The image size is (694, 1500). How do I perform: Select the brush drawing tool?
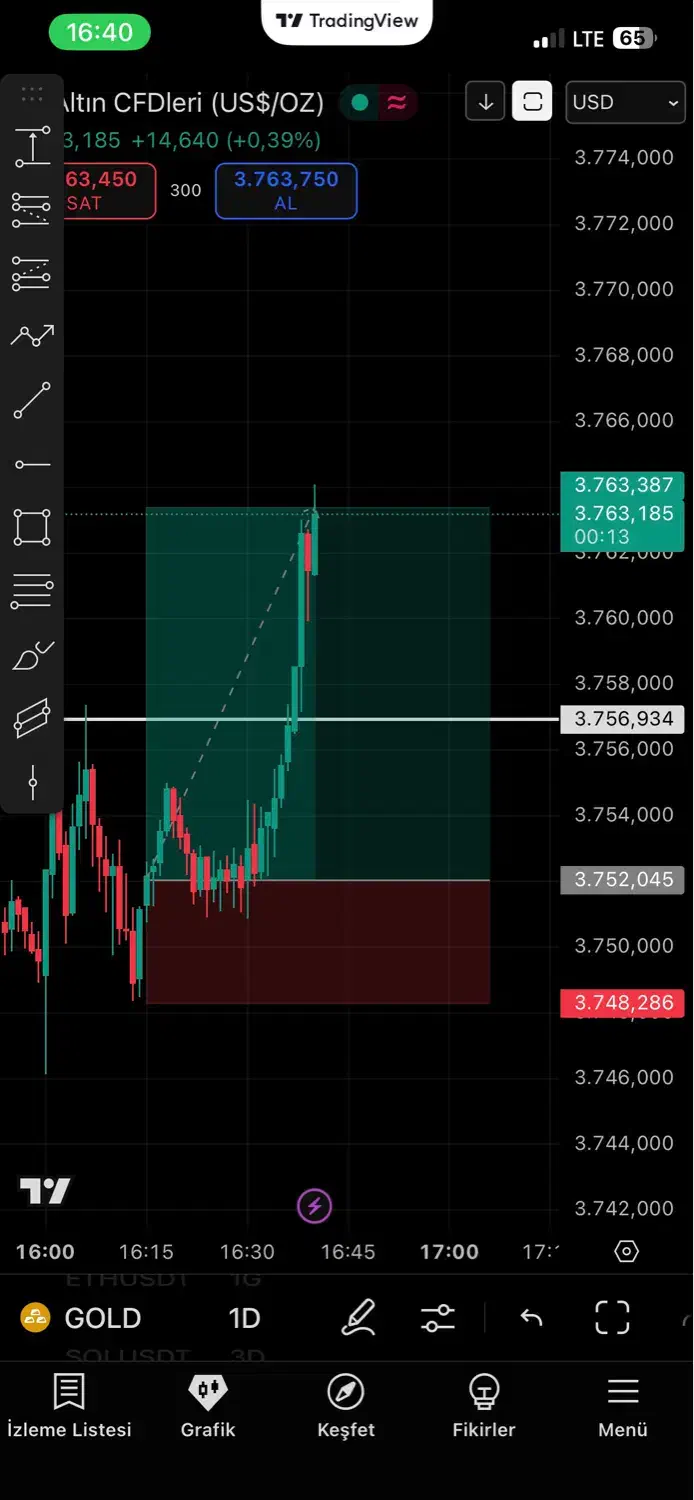pos(32,656)
